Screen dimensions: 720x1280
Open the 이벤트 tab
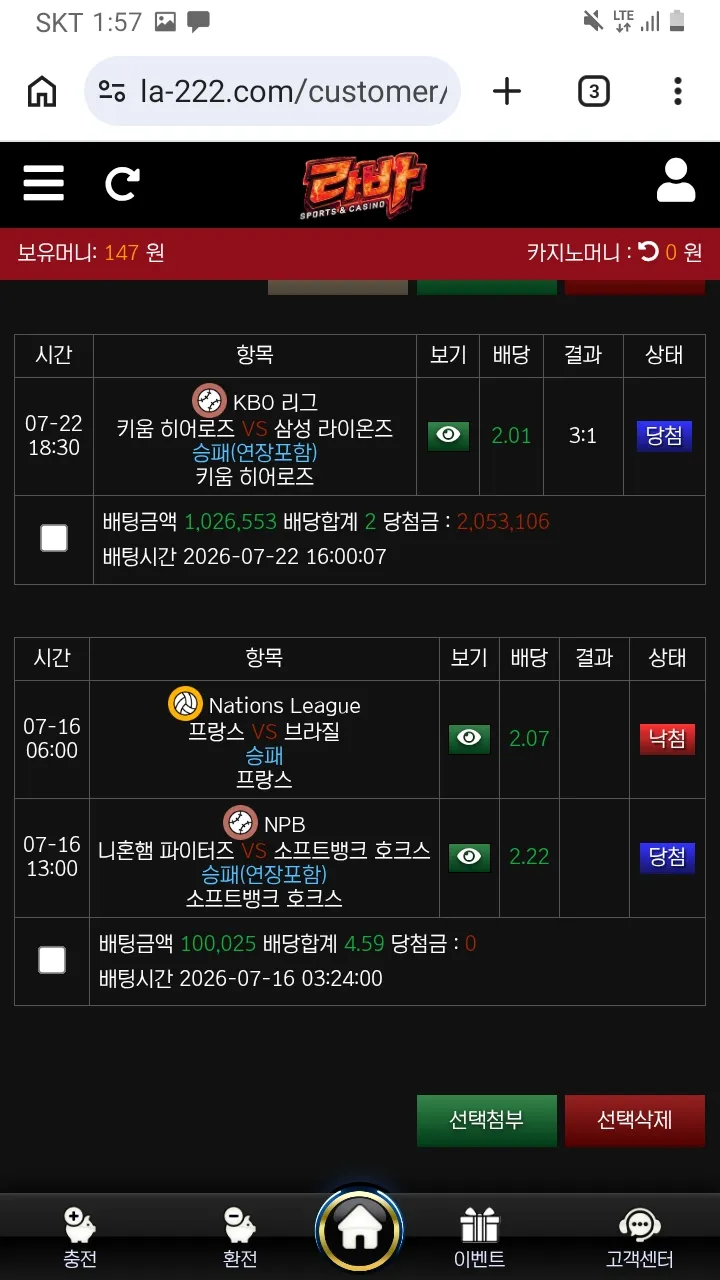coord(480,1238)
